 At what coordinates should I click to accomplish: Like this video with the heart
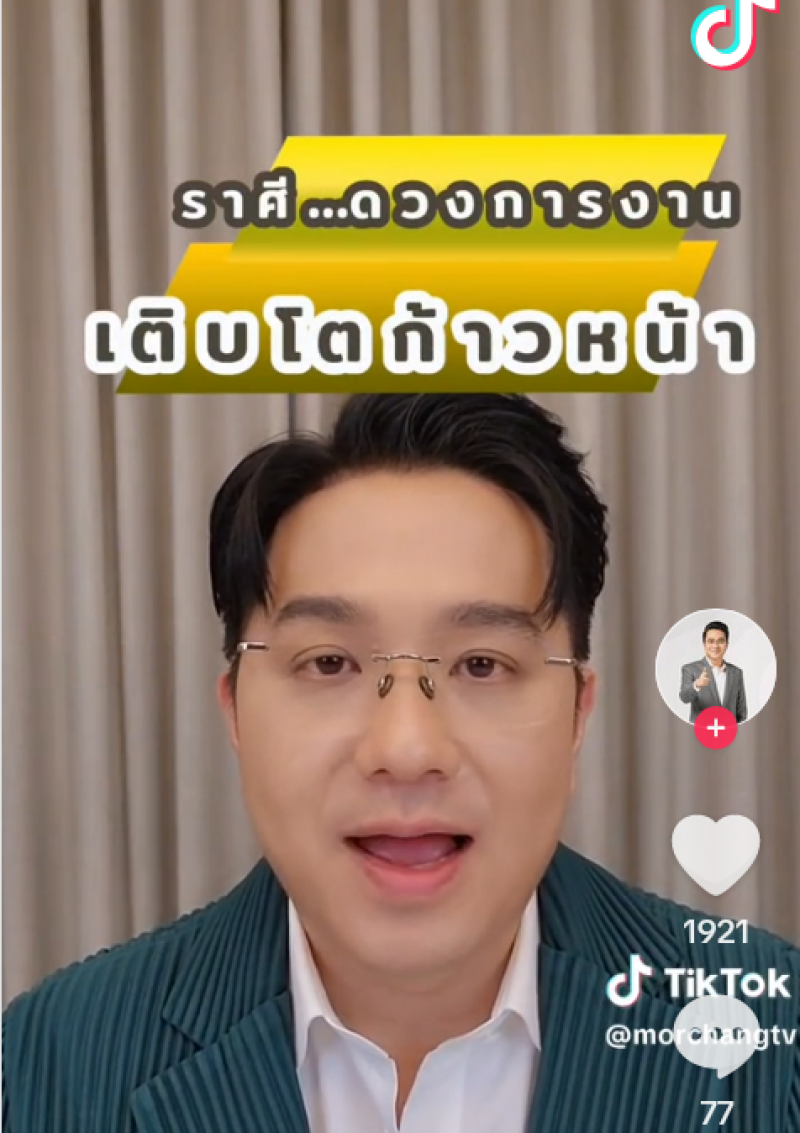coord(715,856)
